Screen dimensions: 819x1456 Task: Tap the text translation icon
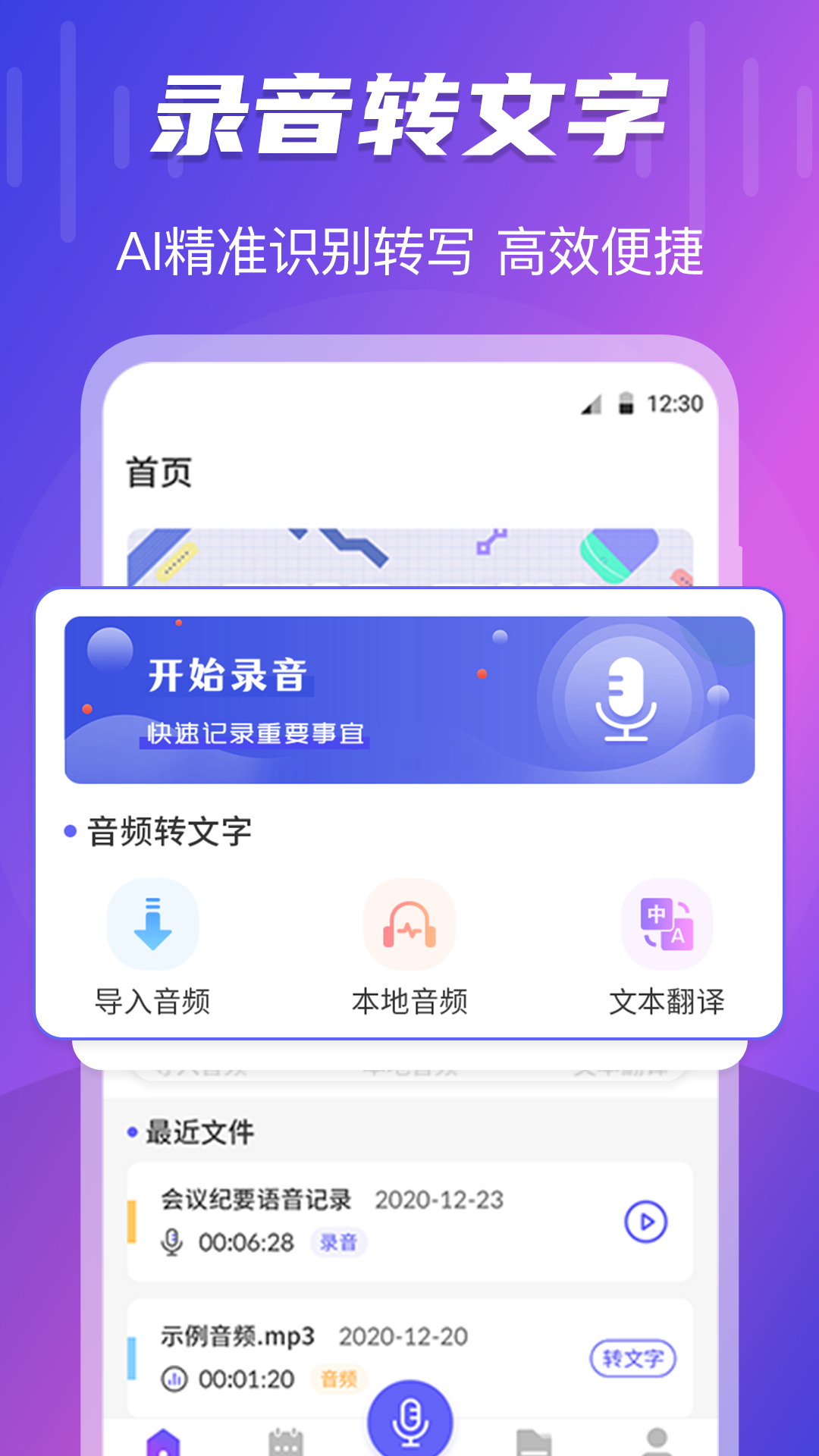coord(665,924)
